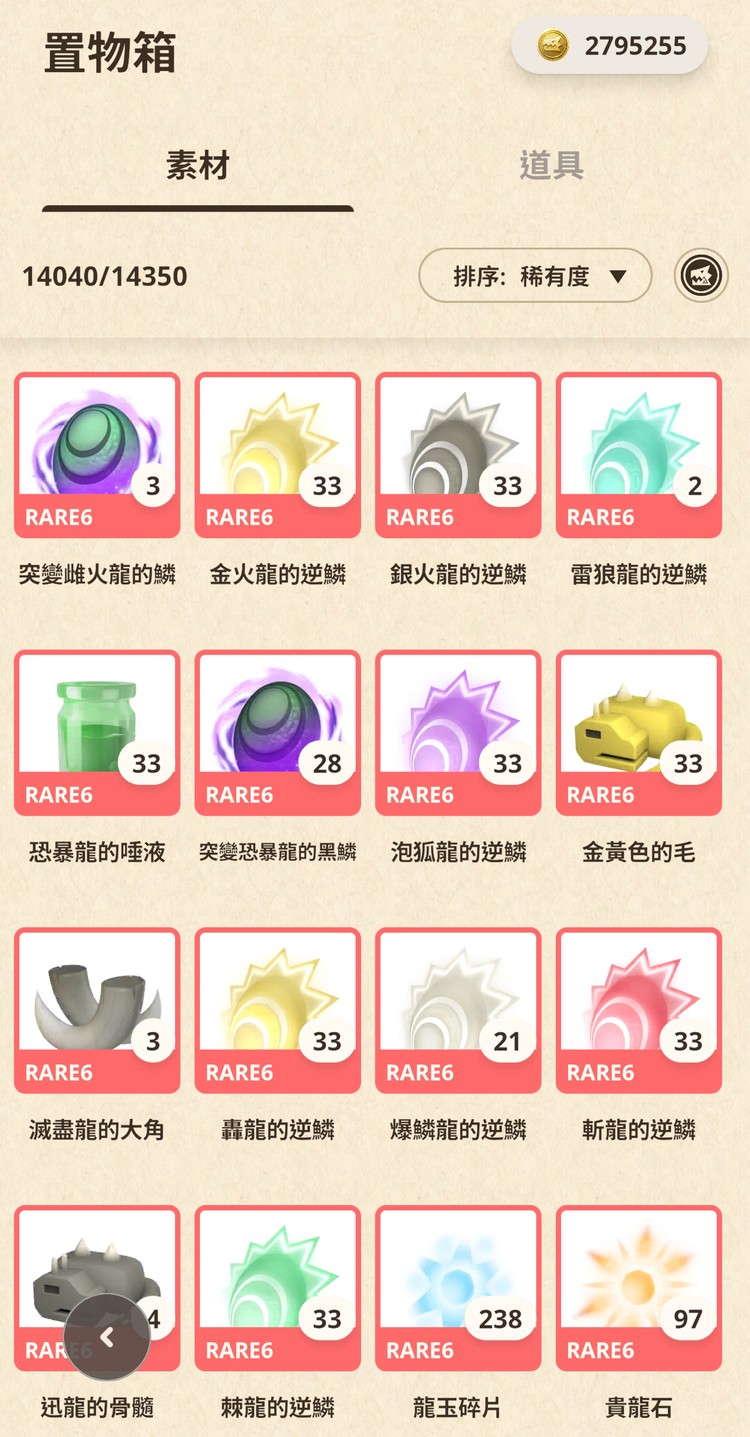
Task: View the 金黃色的毛 item
Action: pos(639,733)
